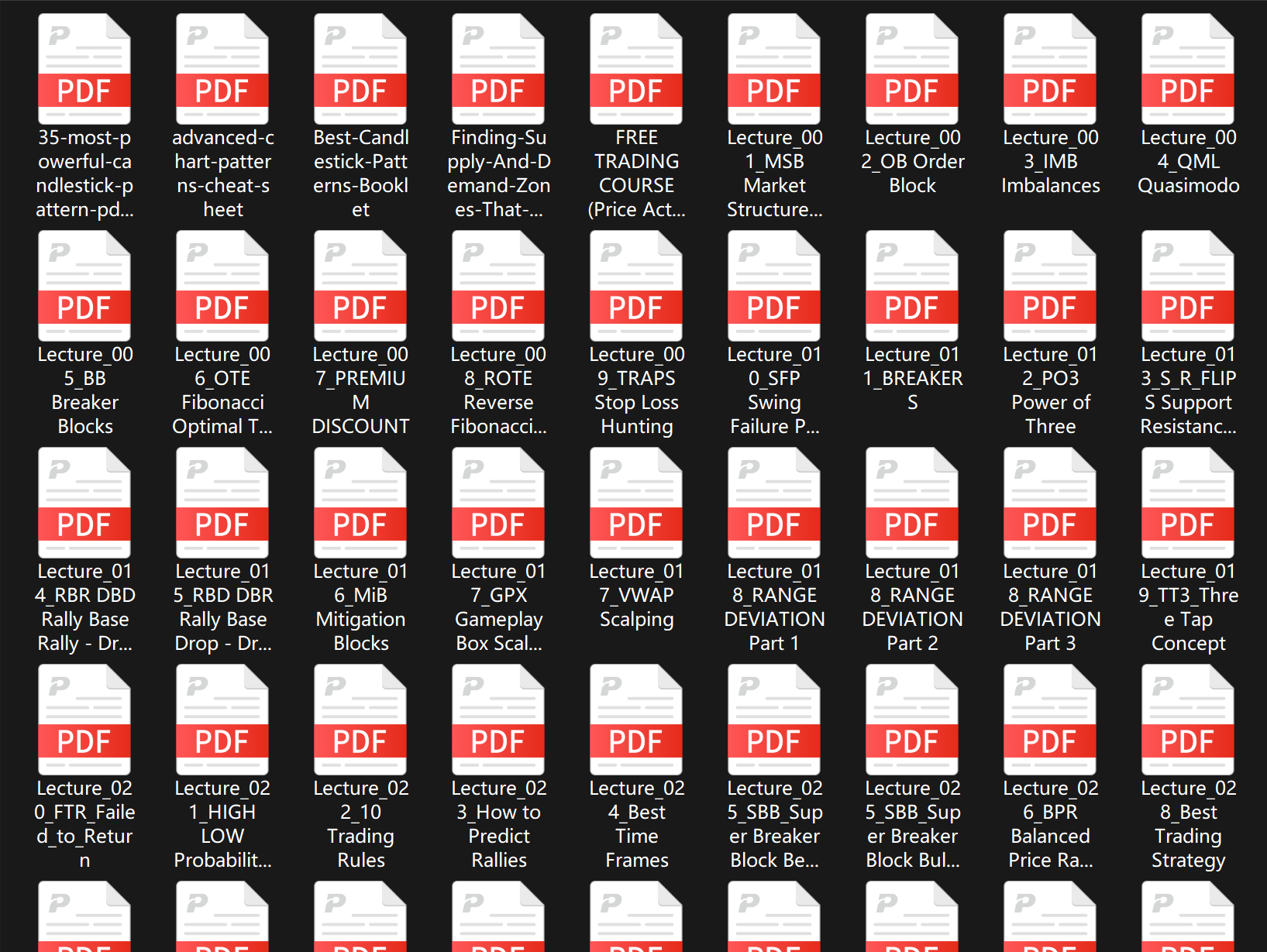Open FREE TRADING COURSE PDF

(x=636, y=71)
